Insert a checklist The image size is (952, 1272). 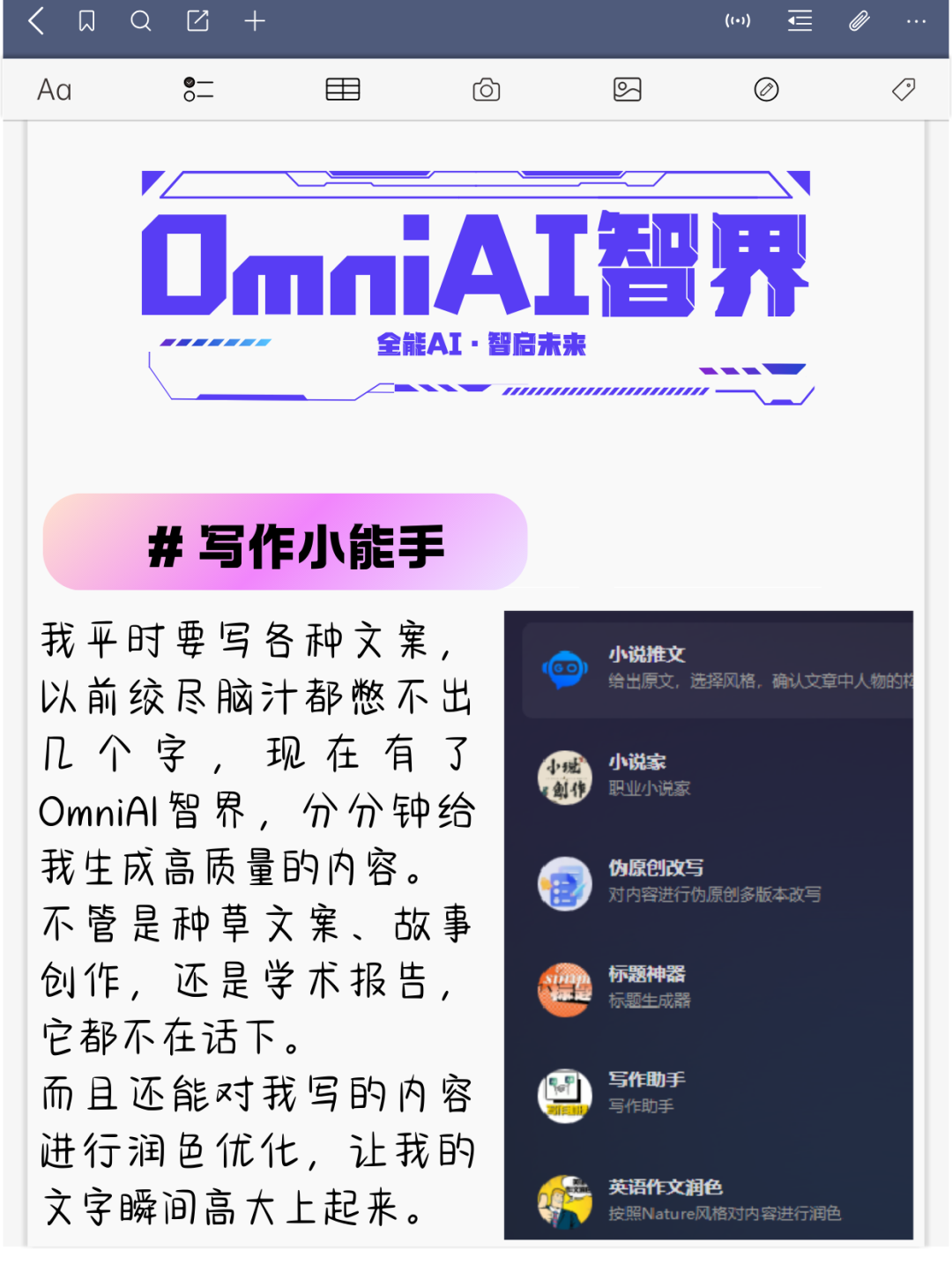click(x=198, y=90)
